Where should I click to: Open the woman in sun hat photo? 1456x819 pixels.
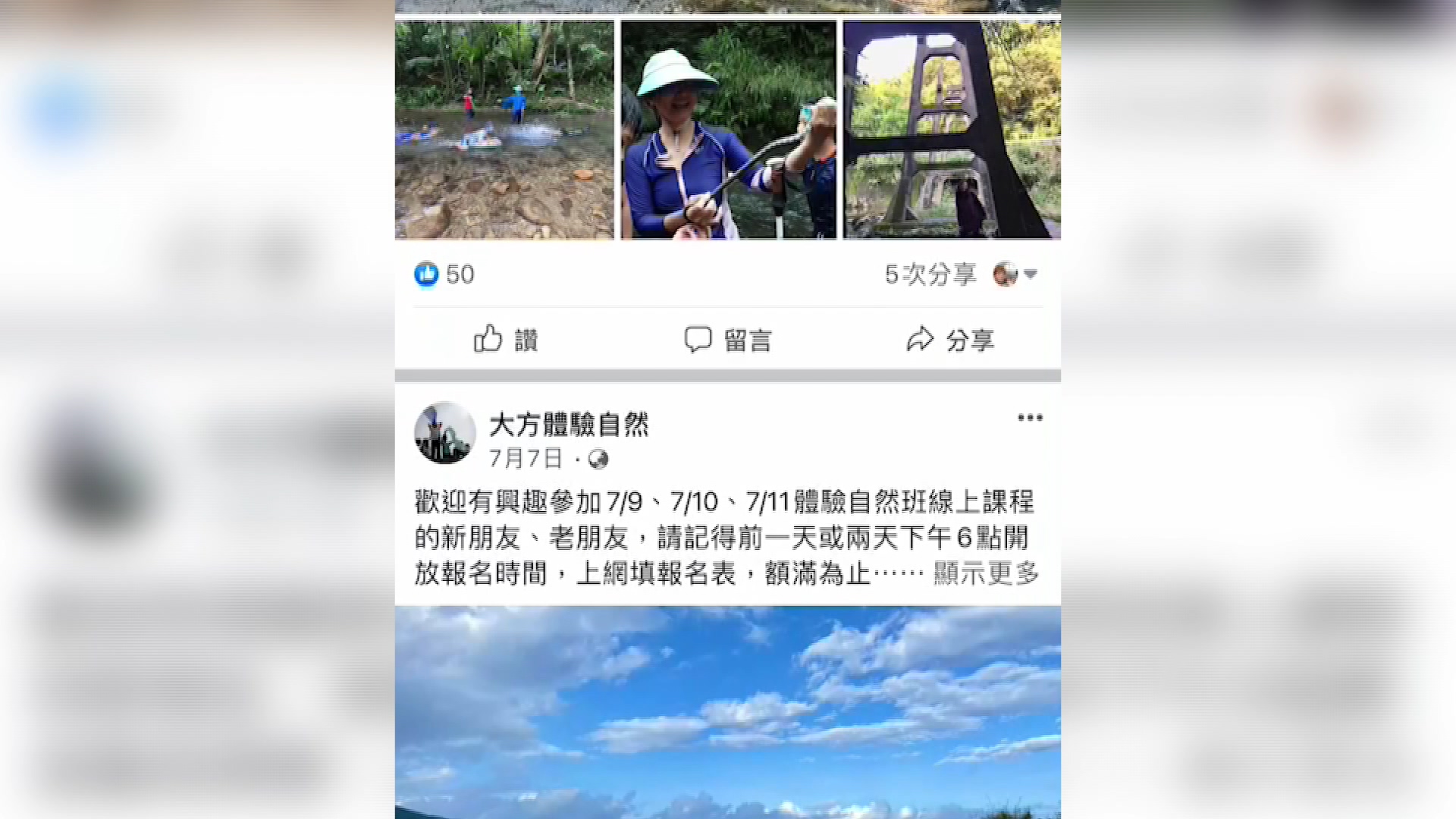728,130
